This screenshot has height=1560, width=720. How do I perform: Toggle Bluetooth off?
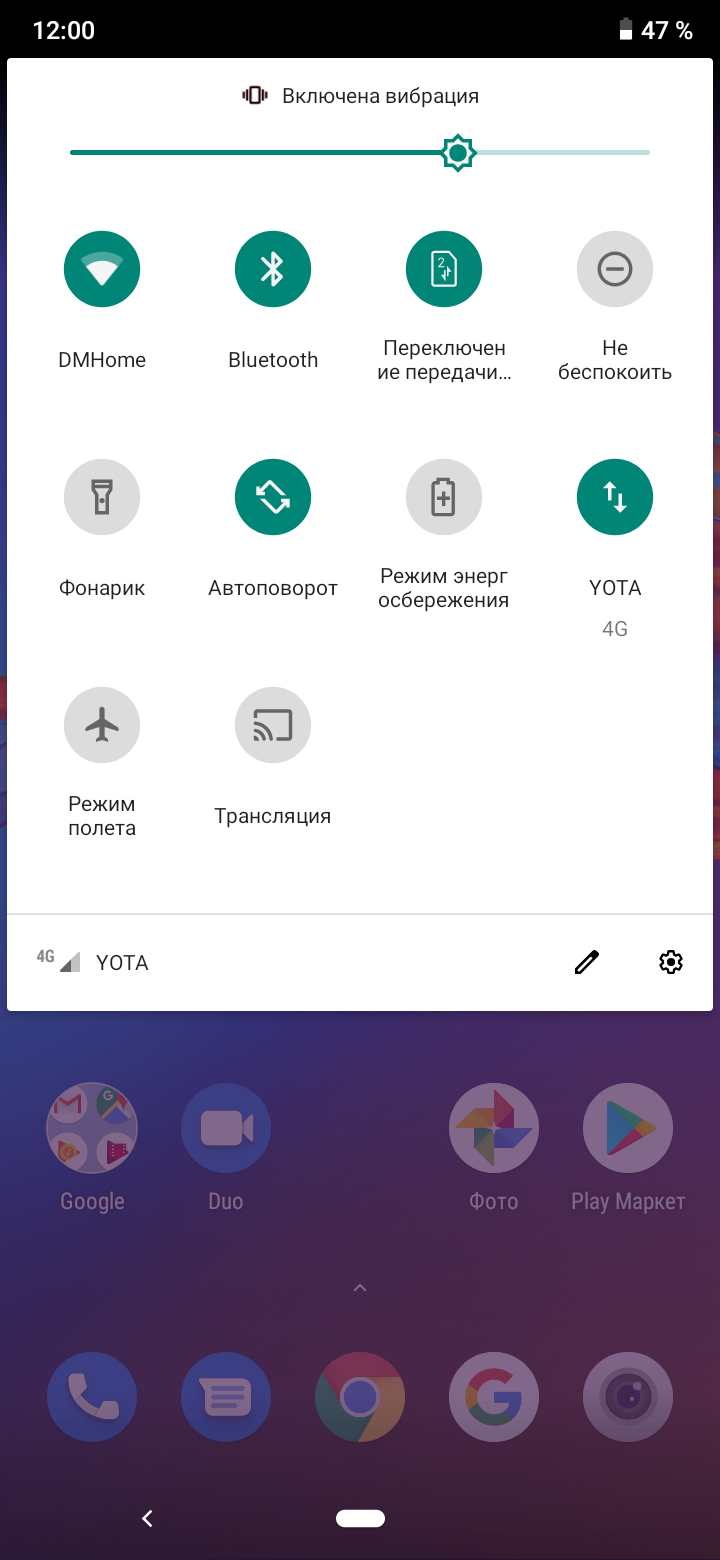pos(273,268)
